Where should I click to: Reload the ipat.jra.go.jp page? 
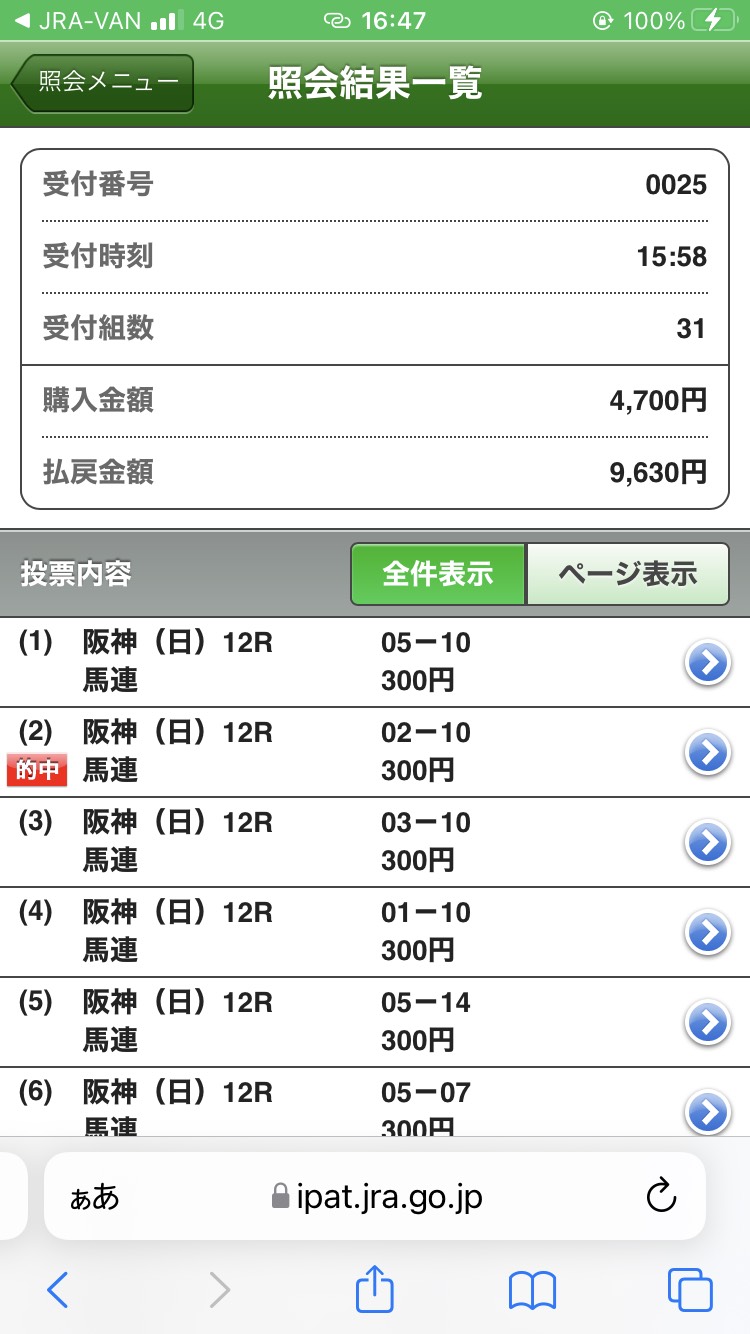(662, 1196)
